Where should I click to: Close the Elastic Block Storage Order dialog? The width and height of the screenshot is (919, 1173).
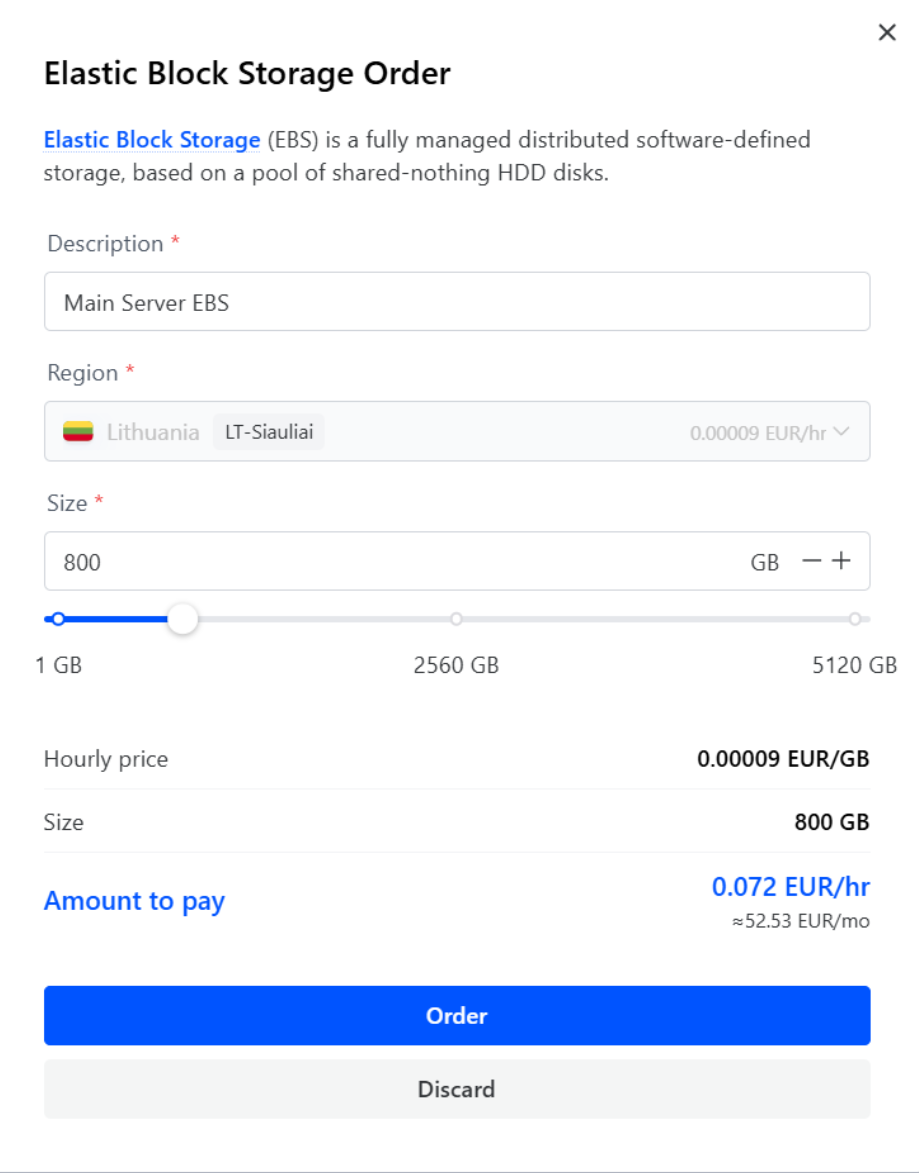(886, 33)
